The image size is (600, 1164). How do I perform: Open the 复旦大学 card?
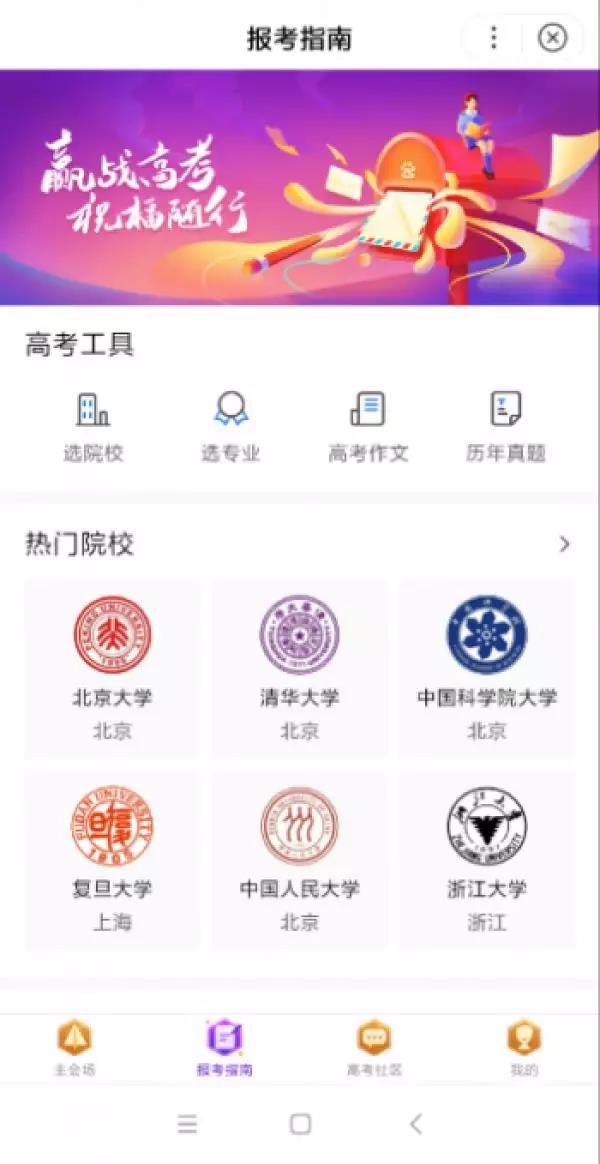112,859
